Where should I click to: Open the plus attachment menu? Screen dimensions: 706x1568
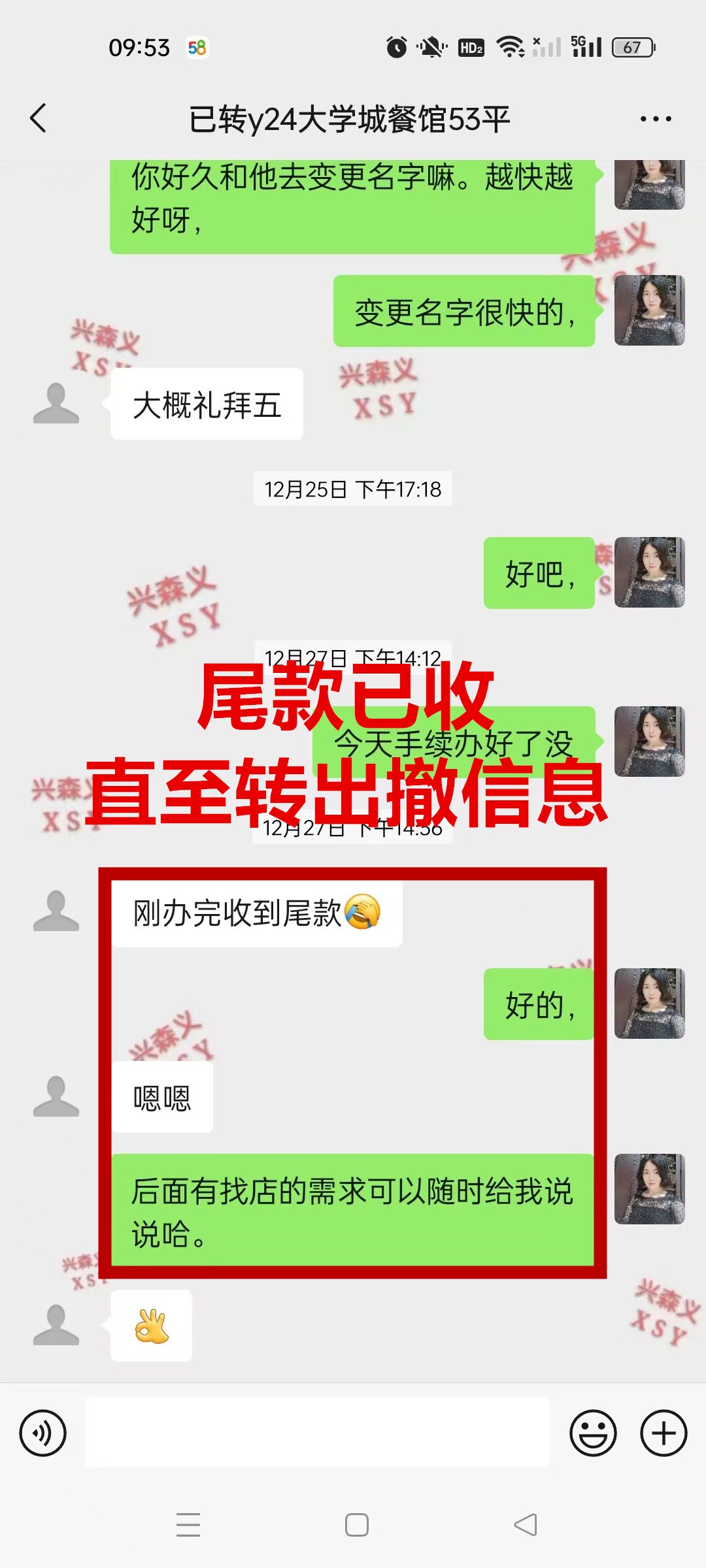click(x=664, y=1433)
